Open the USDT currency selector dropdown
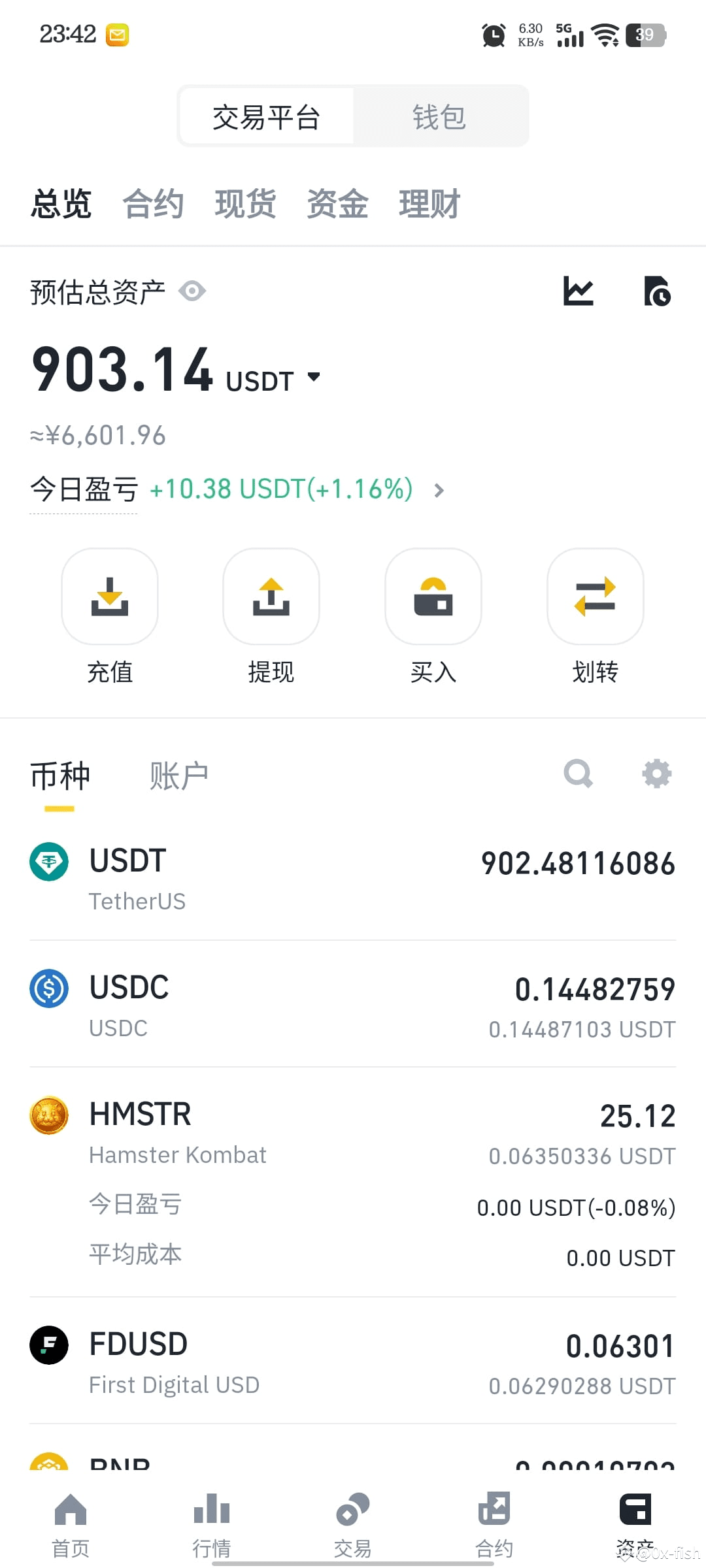706x1568 pixels. pyautogui.click(x=313, y=377)
